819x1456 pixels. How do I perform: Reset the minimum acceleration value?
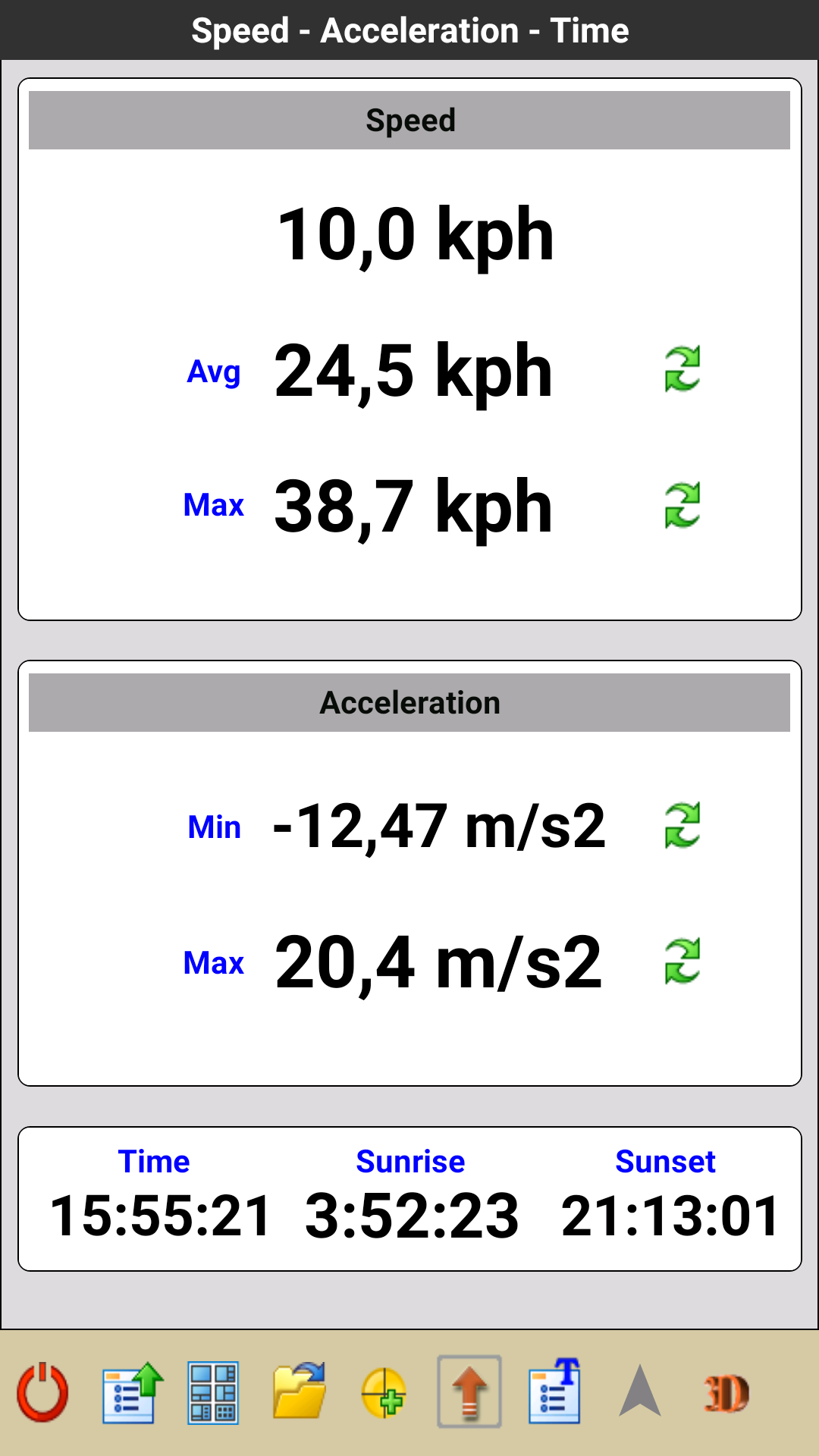(682, 826)
